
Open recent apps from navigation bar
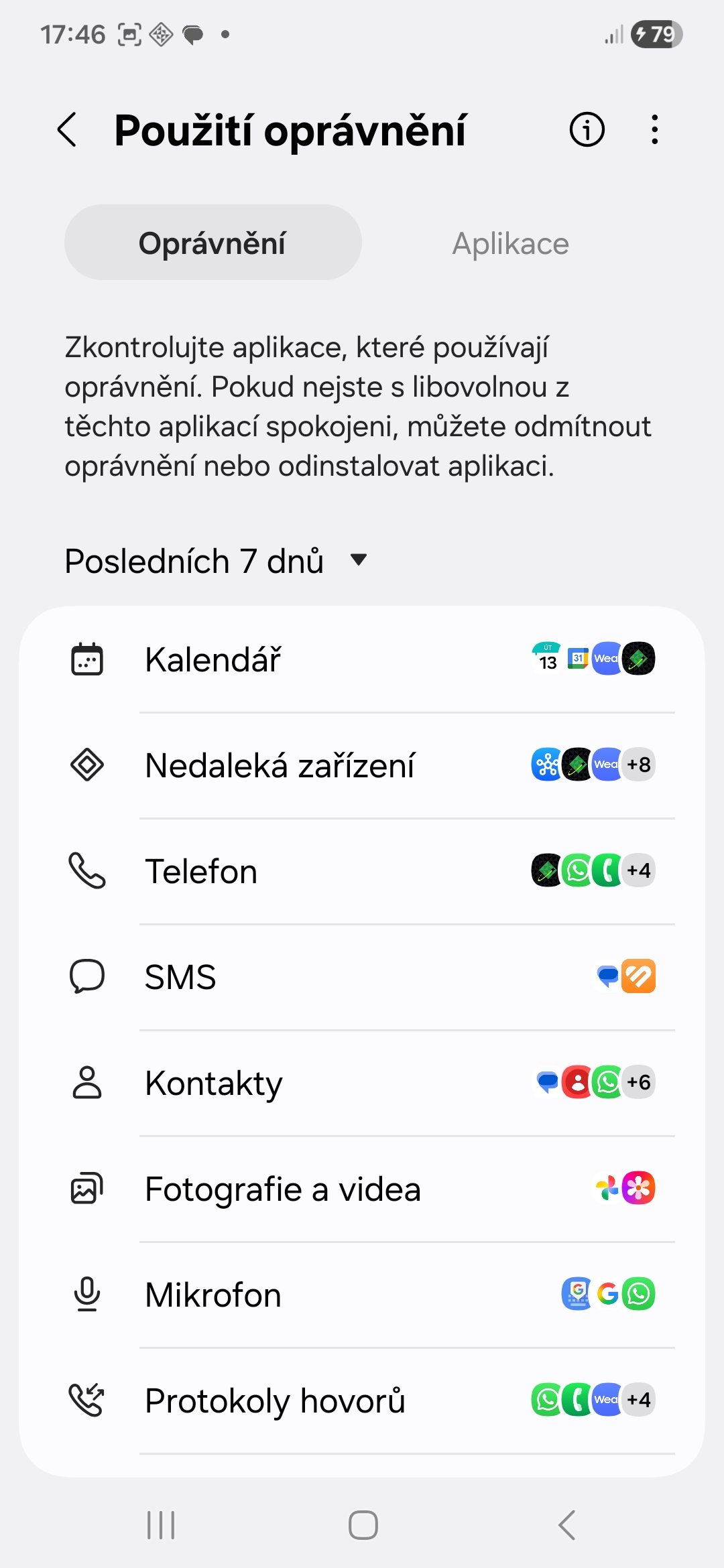coord(161,1525)
